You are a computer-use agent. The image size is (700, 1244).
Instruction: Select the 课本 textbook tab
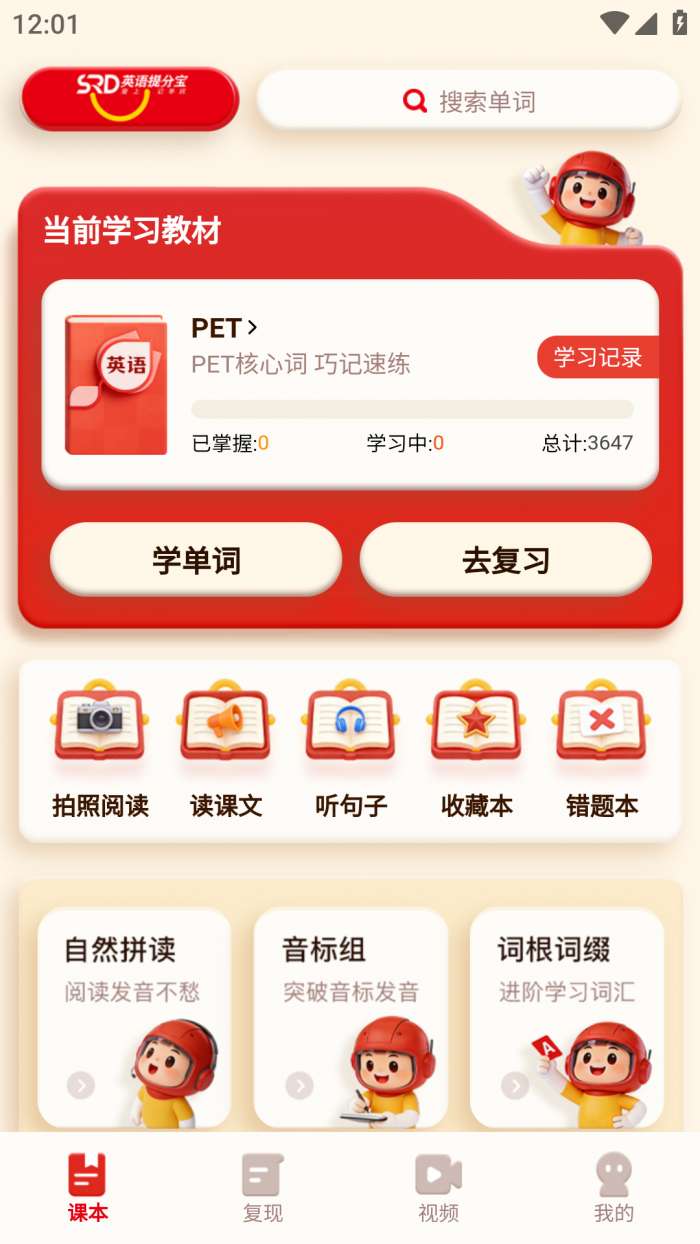87,1188
